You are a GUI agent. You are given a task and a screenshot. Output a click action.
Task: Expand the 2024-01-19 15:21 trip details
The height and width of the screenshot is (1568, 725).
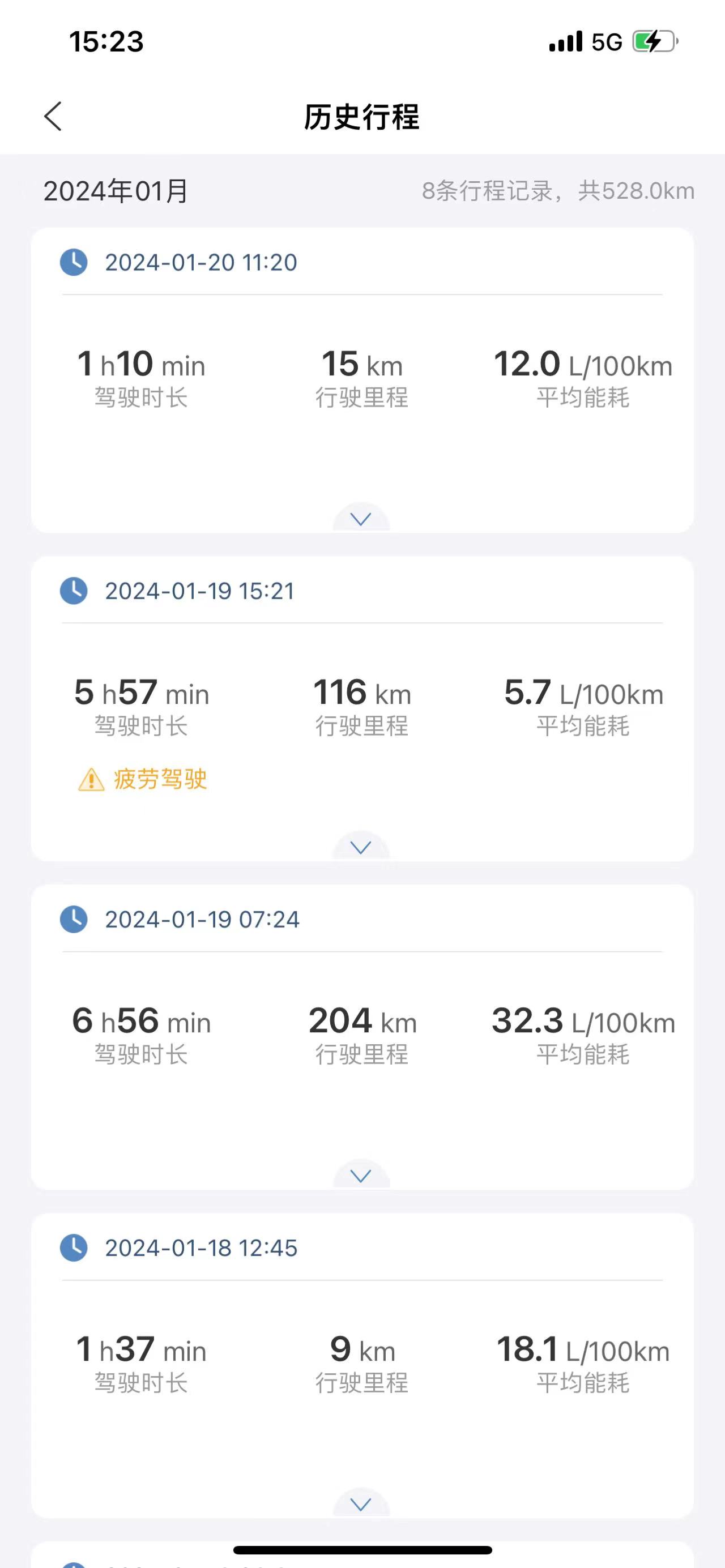361,847
